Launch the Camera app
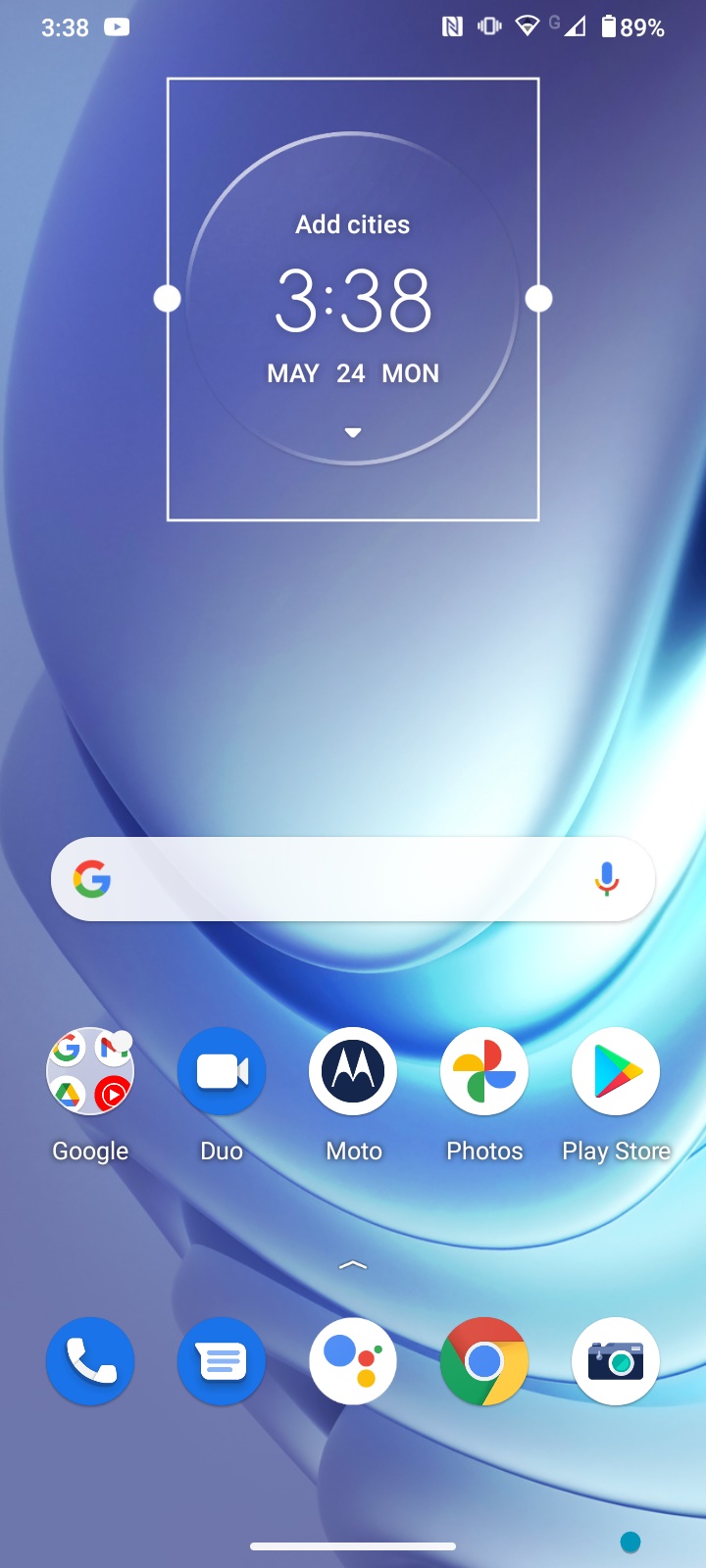 coord(616,1361)
